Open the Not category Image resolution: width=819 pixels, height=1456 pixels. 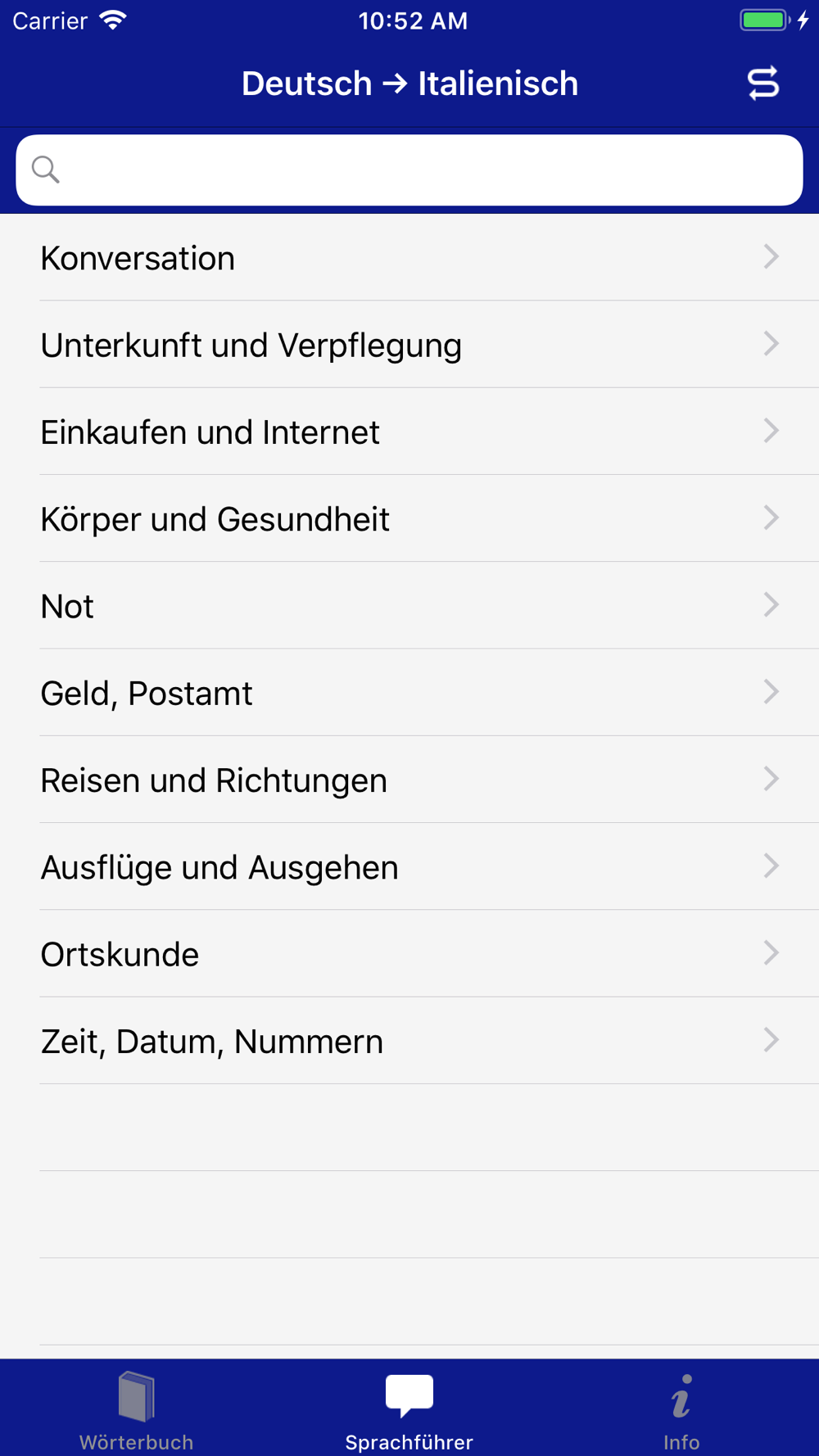coord(409,606)
